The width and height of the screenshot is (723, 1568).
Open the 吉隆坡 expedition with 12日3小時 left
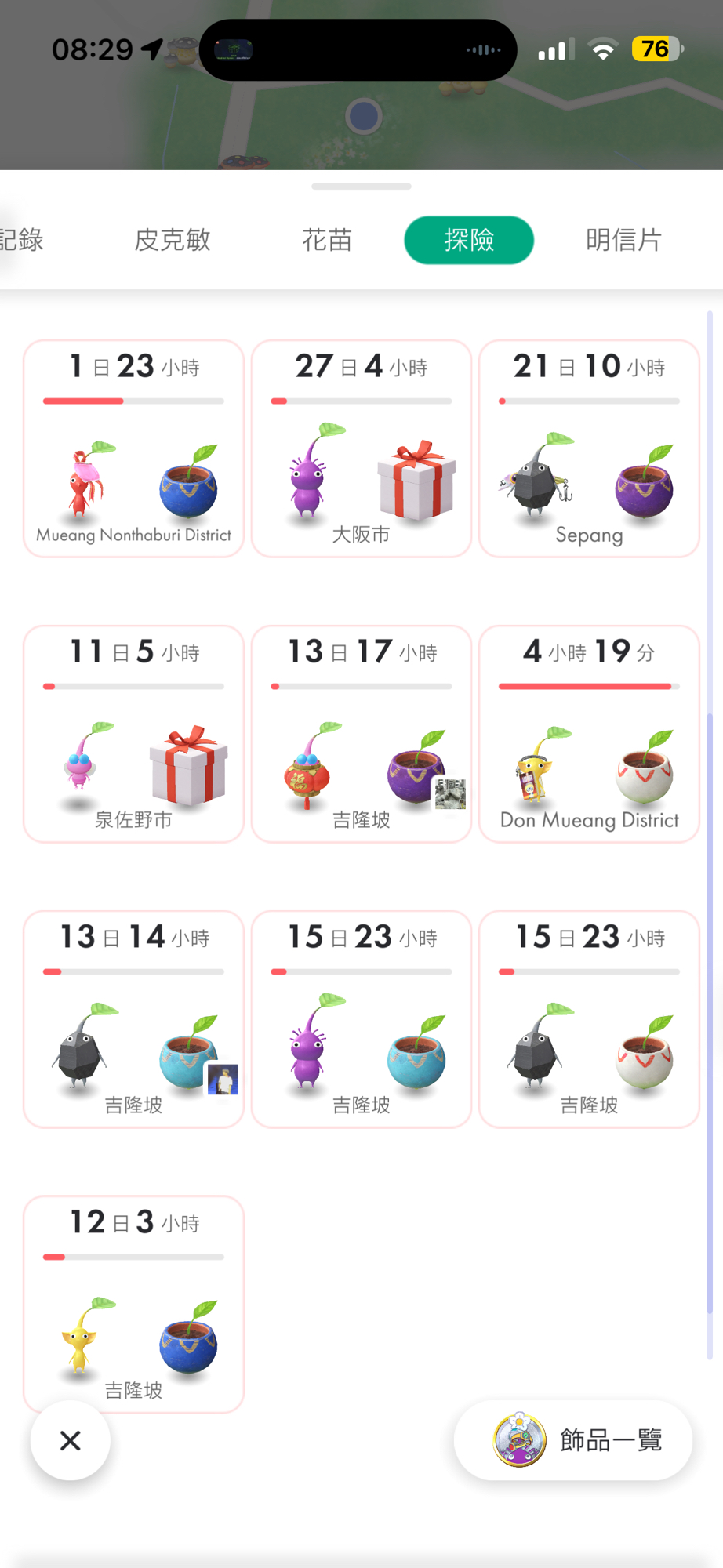[133, 1305]
